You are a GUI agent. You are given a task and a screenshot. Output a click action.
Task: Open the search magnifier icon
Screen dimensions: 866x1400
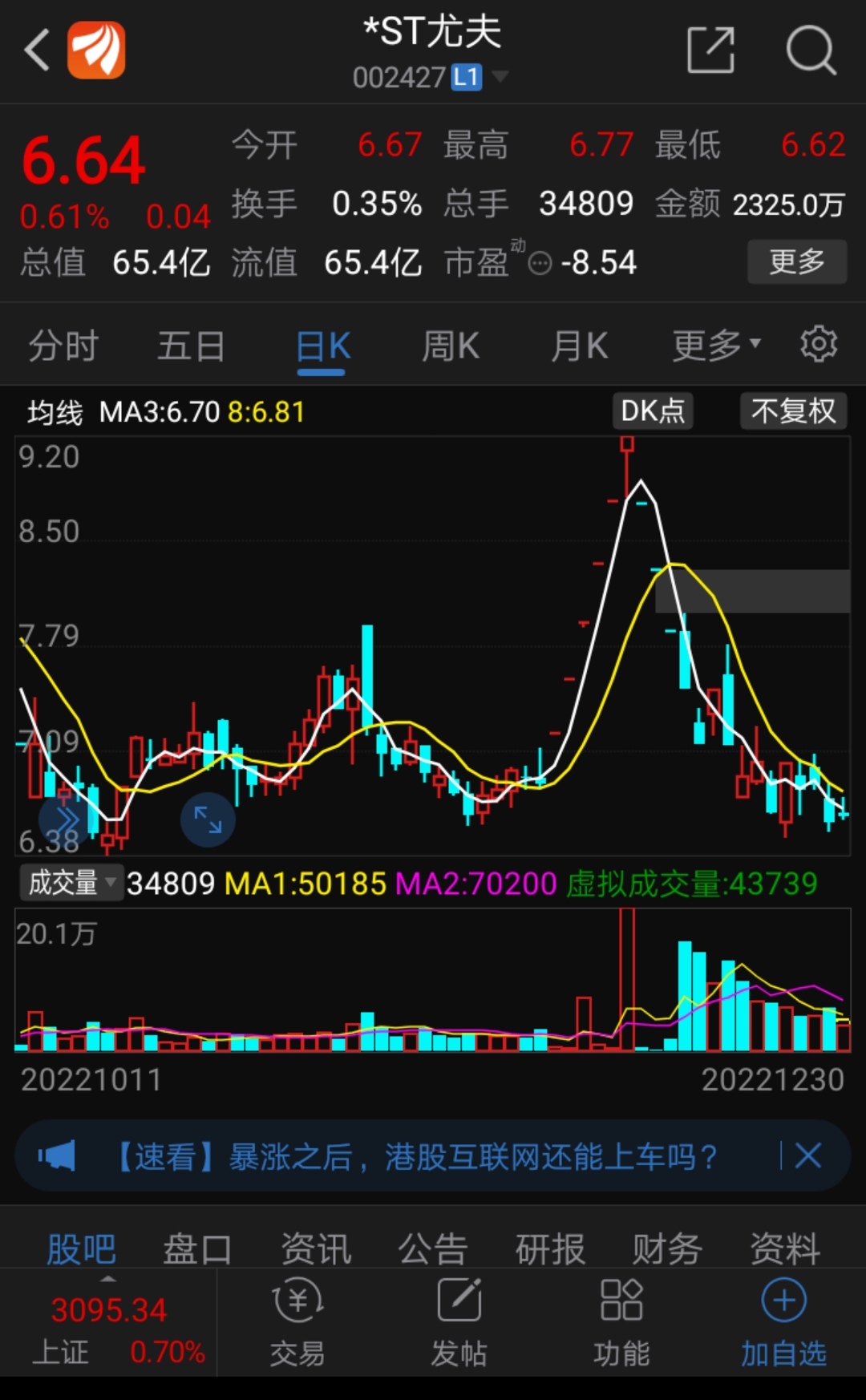pos(811,50)
